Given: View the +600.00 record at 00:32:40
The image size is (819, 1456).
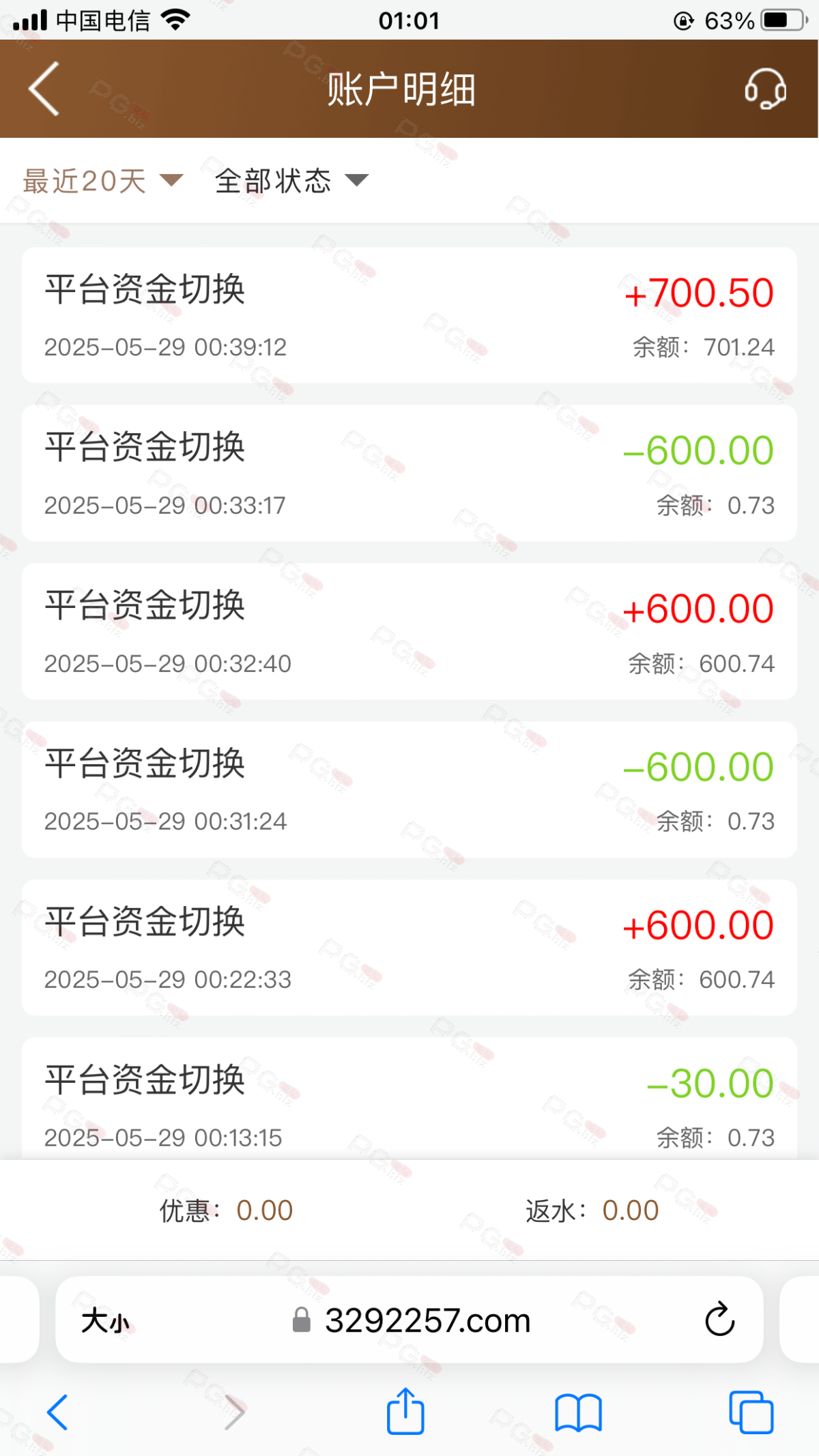Looking at the screenshot, I should coord(409,631).
